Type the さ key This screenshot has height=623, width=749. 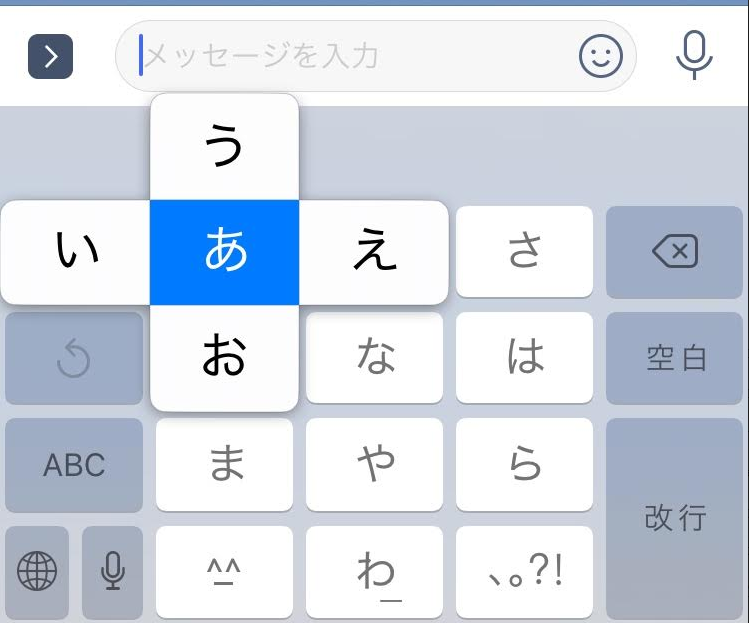(524, 252)
